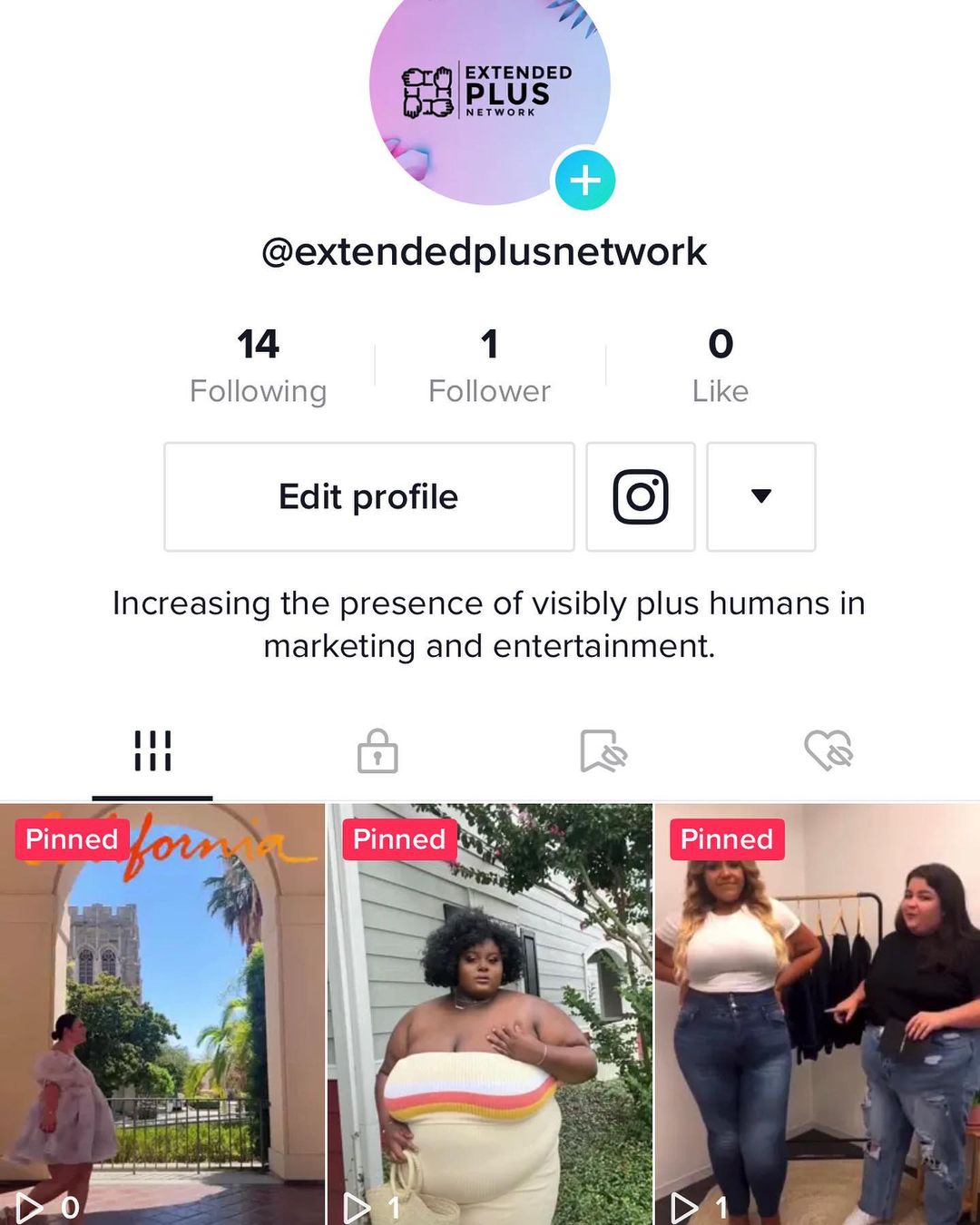View the Follower list
The image size is (980, 1225).
click(489, 367)
